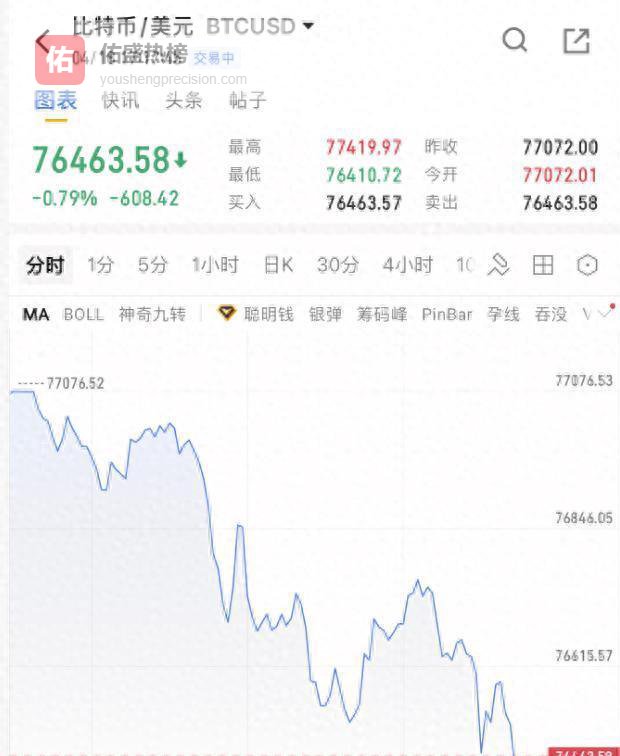Expand the indicator list arrow
Image resolution: width=620 pixels, height=756 pixels.
pyautogui.click(x=603, y=314)
